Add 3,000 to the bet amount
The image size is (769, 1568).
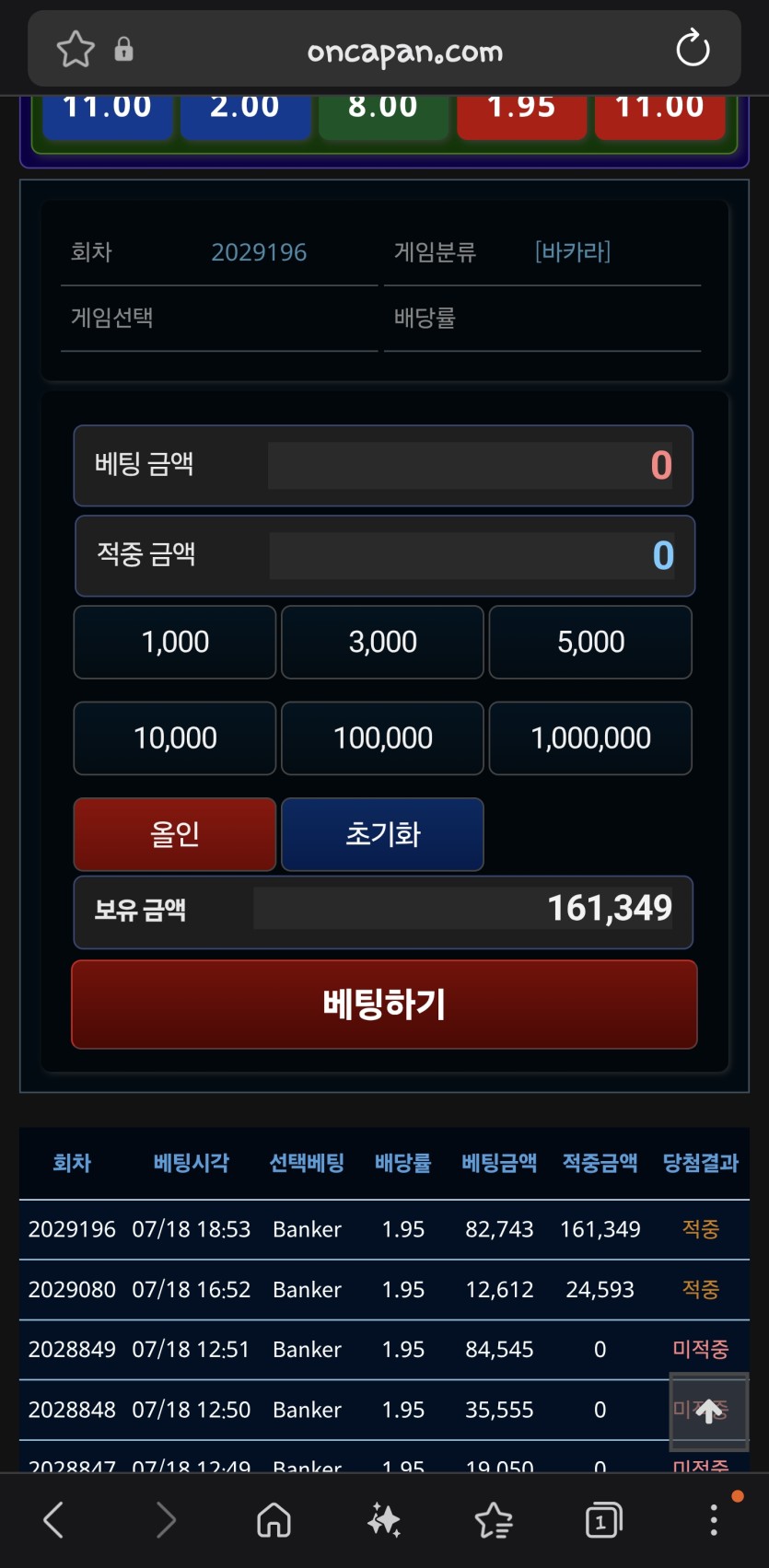click(x=382, y=642)
